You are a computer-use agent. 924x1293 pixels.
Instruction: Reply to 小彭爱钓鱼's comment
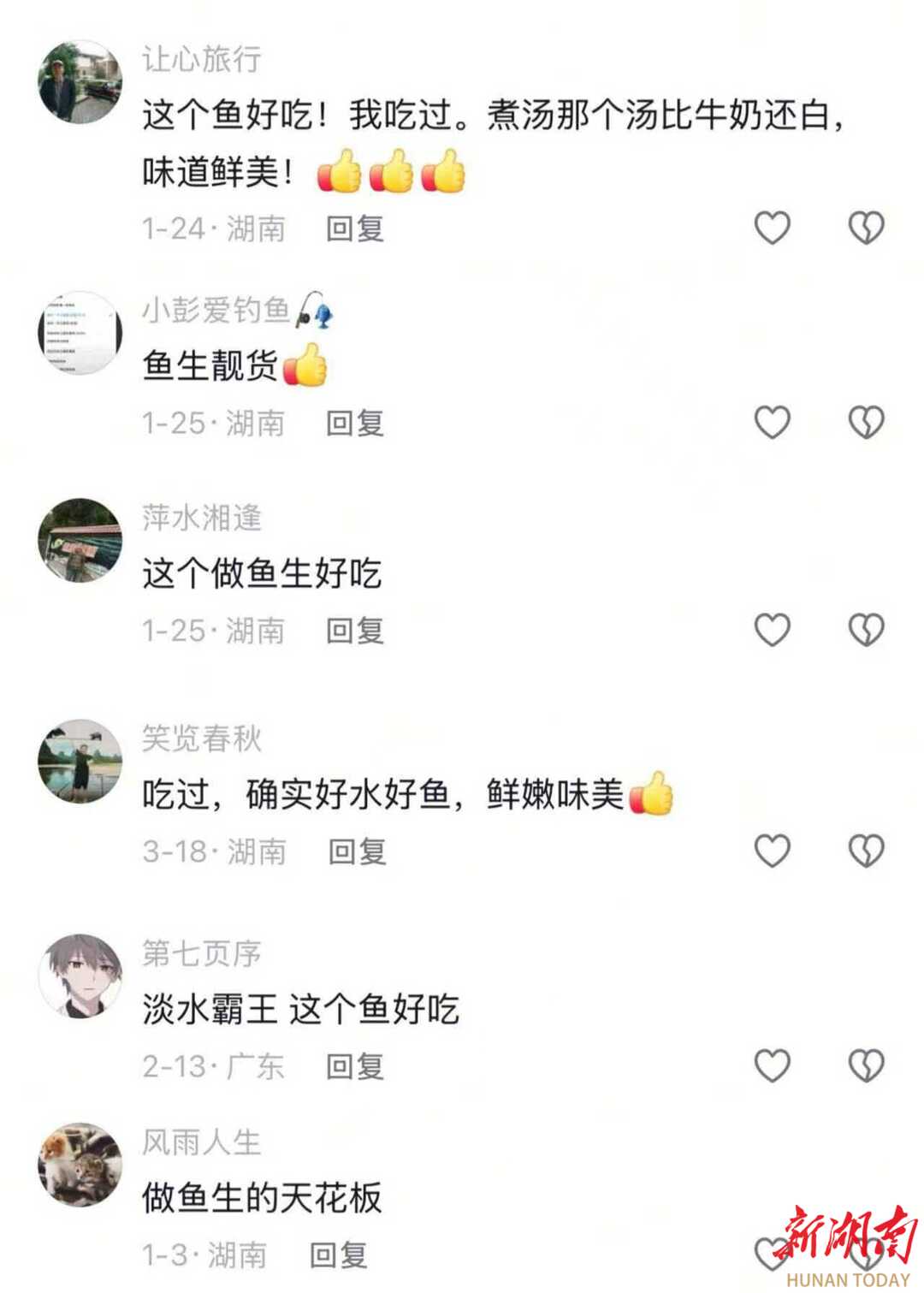coord(355,423)
